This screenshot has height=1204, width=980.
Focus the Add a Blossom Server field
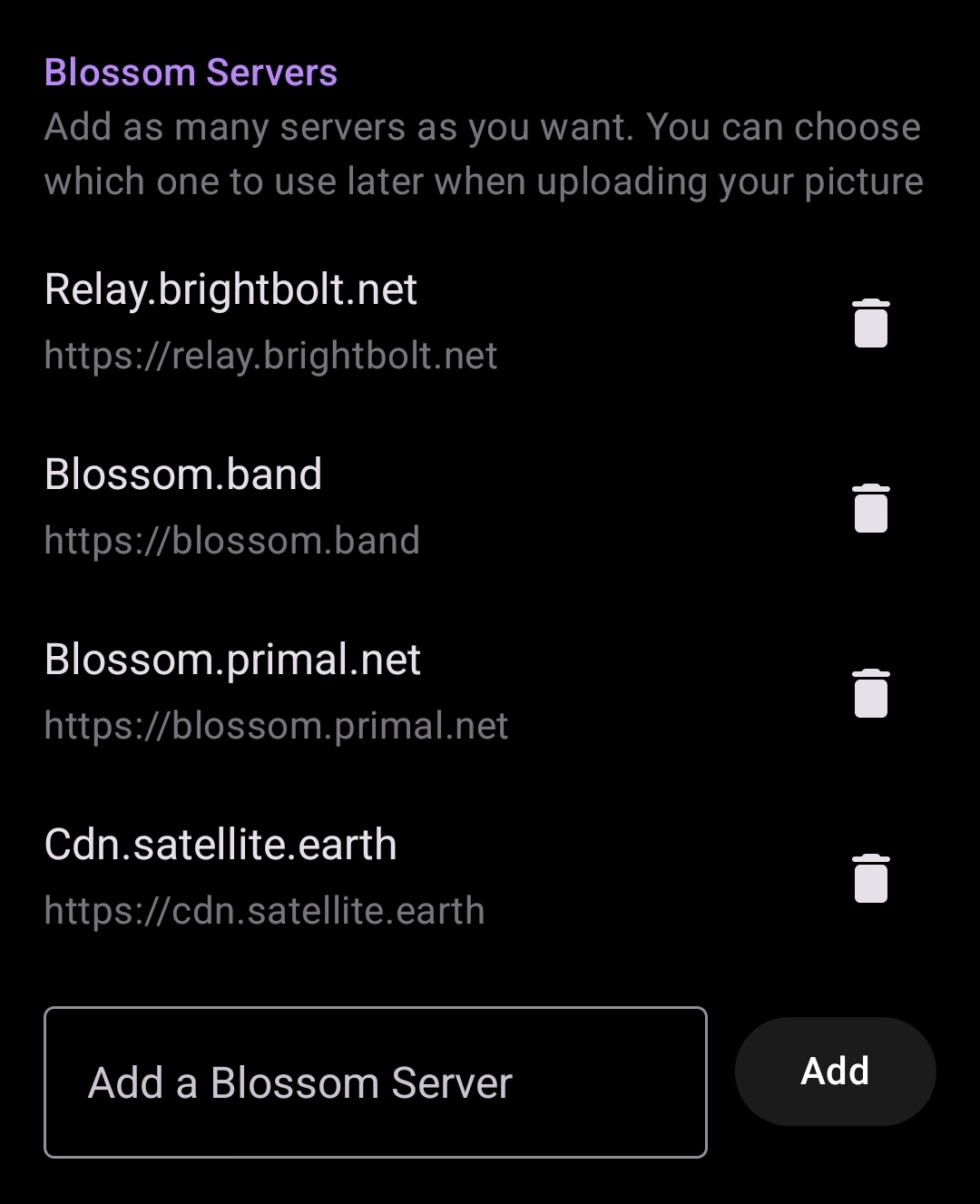point(375,1082)
